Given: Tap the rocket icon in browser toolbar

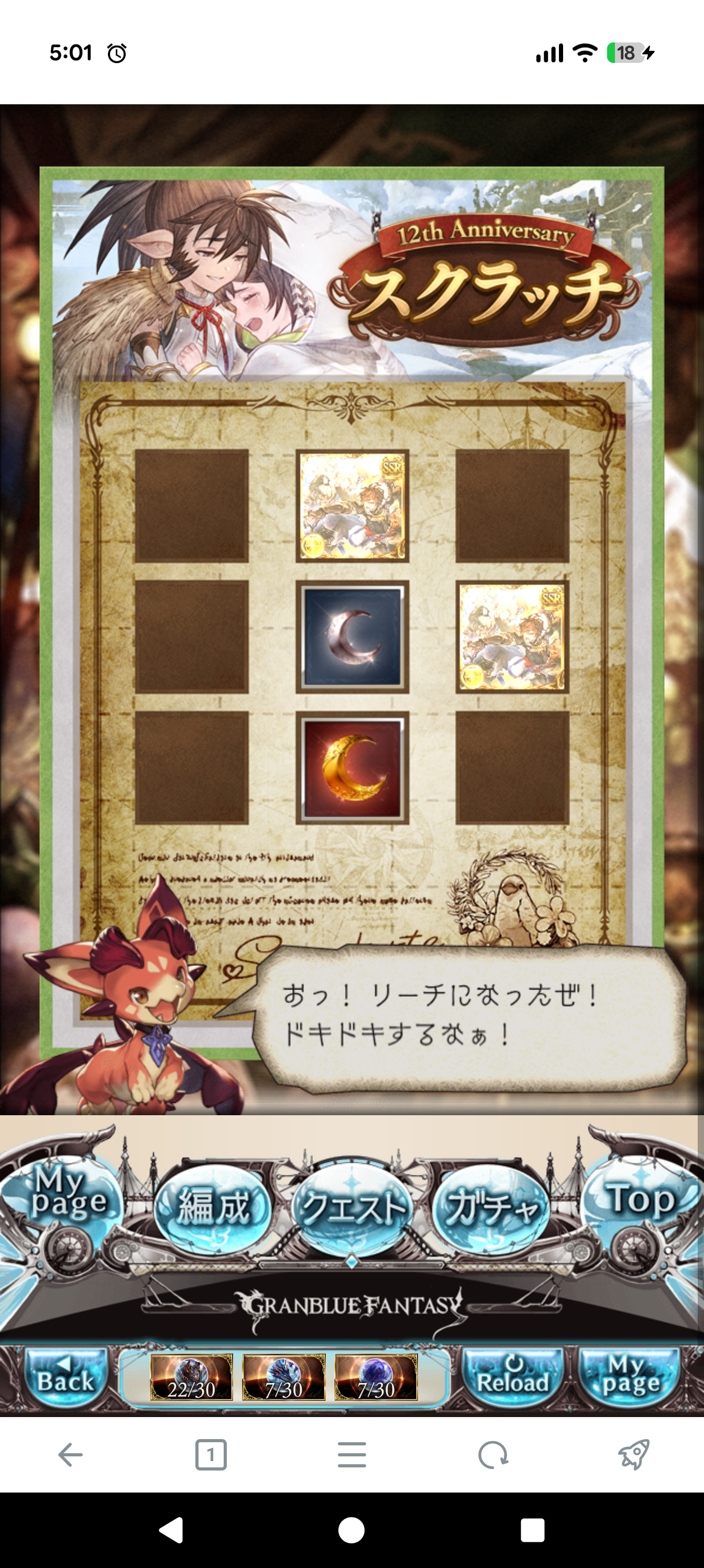Looking at the screenshot, I should 633,1455.
